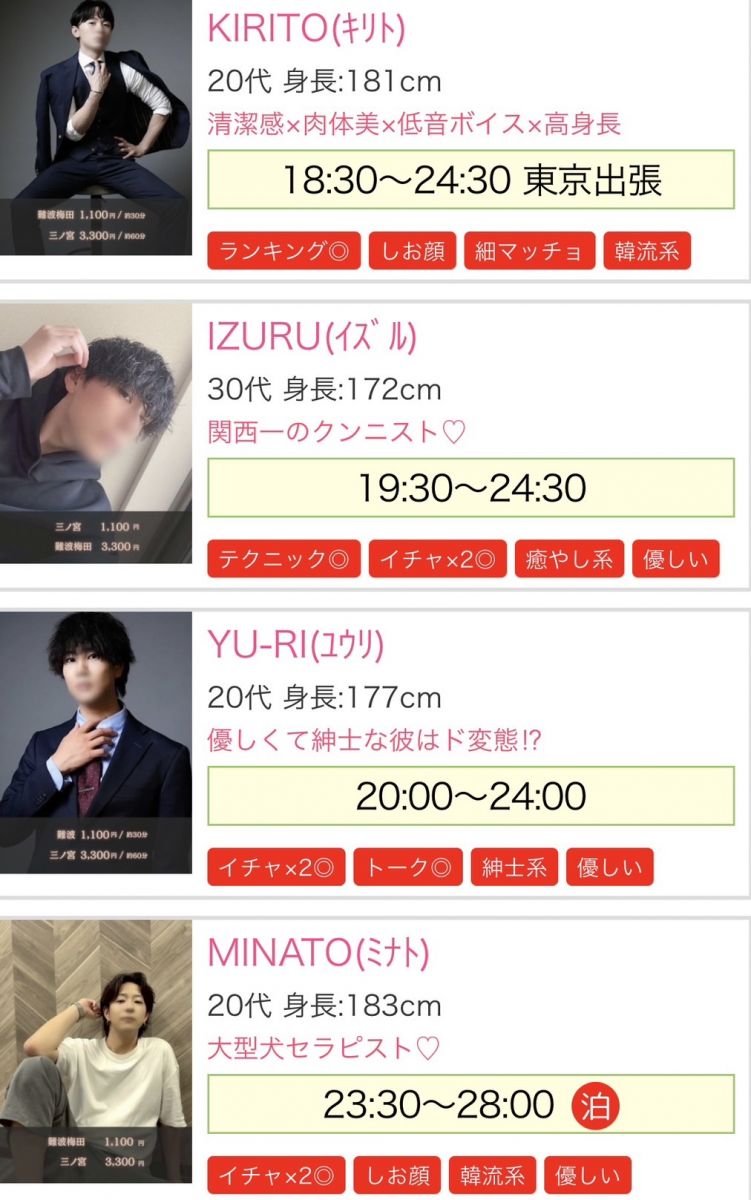Tap the 細マッチョ tag under KIRITO

click(529, 251)
